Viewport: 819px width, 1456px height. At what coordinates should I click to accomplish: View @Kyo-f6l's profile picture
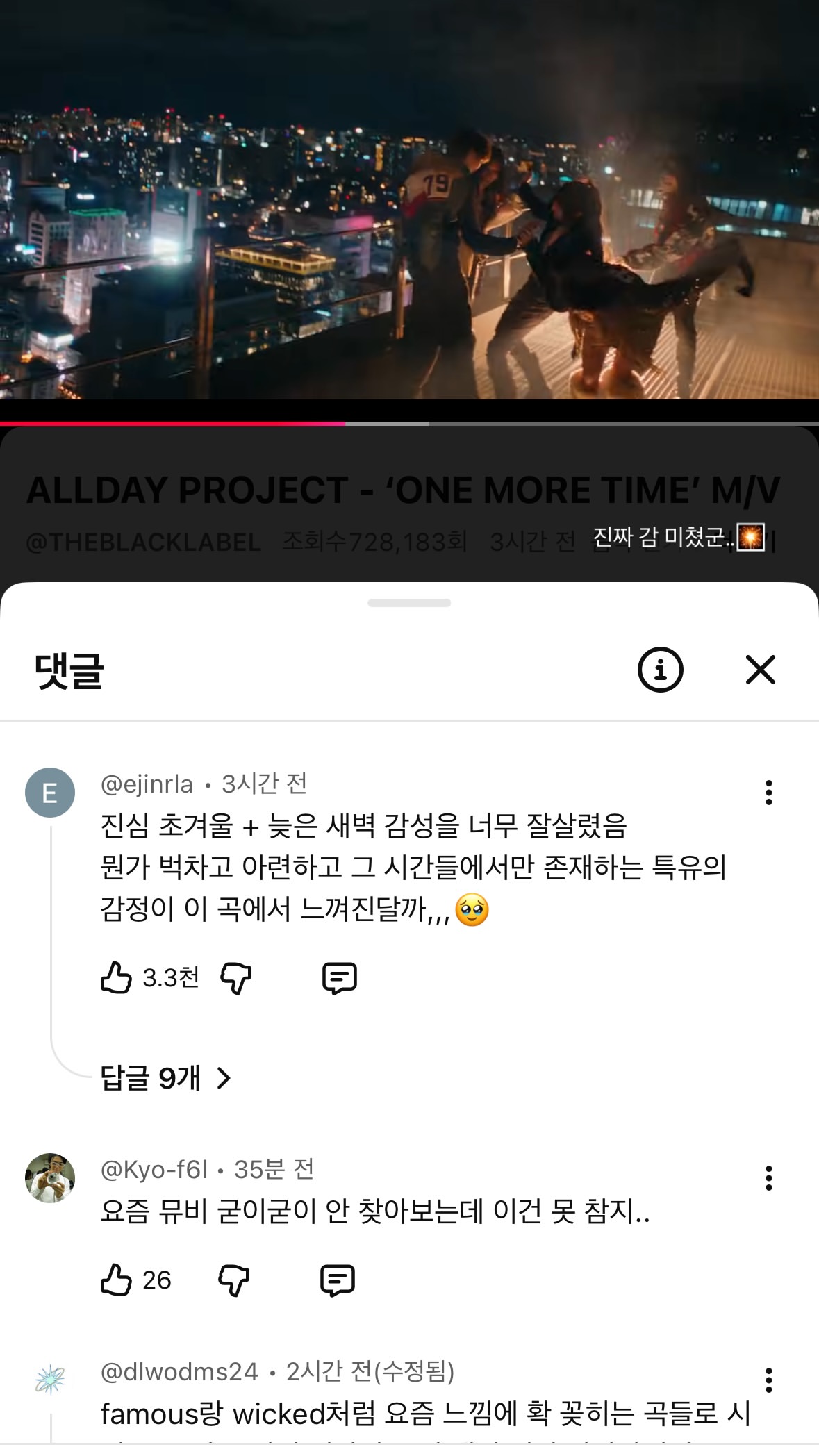50,1178
